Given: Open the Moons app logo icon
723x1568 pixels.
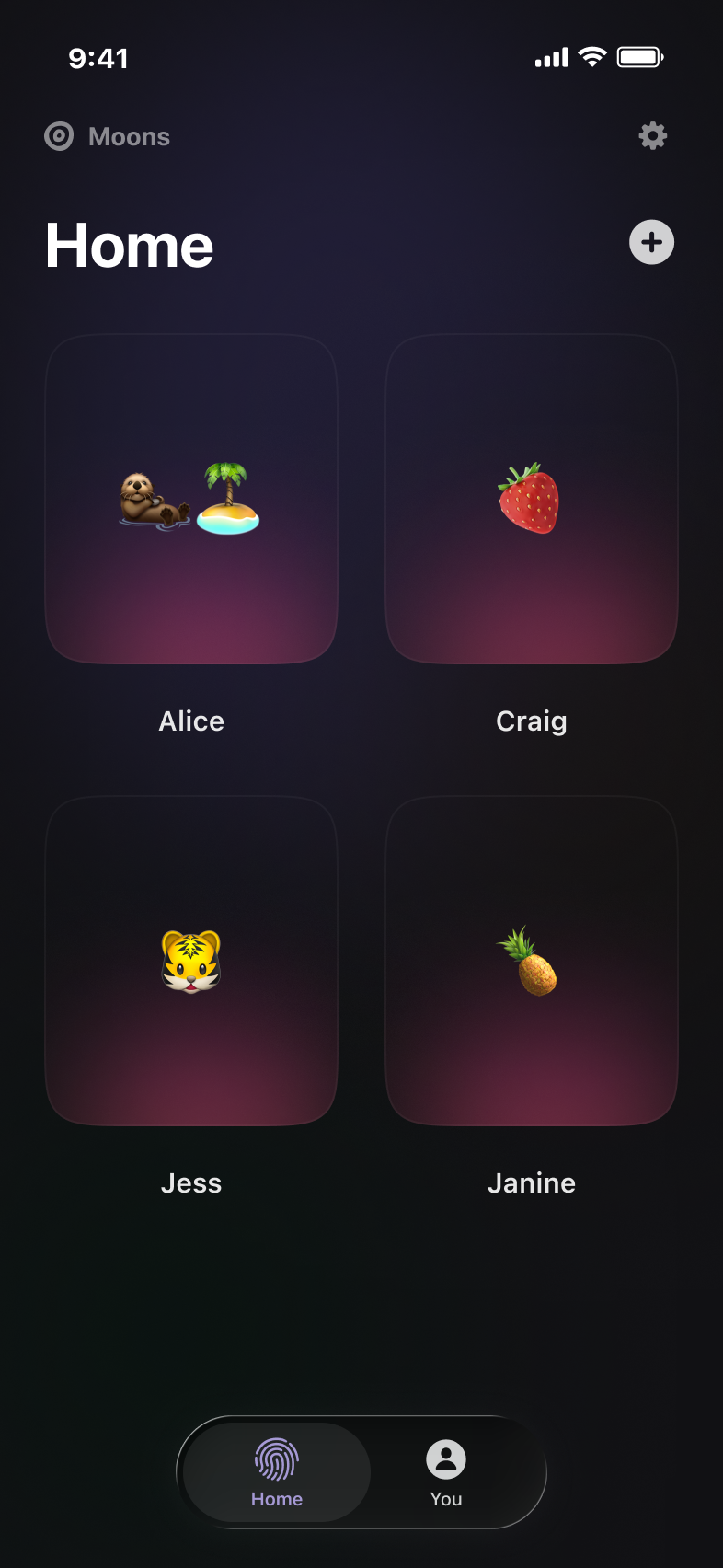Looking at the screenshot, I should point(58,135).
